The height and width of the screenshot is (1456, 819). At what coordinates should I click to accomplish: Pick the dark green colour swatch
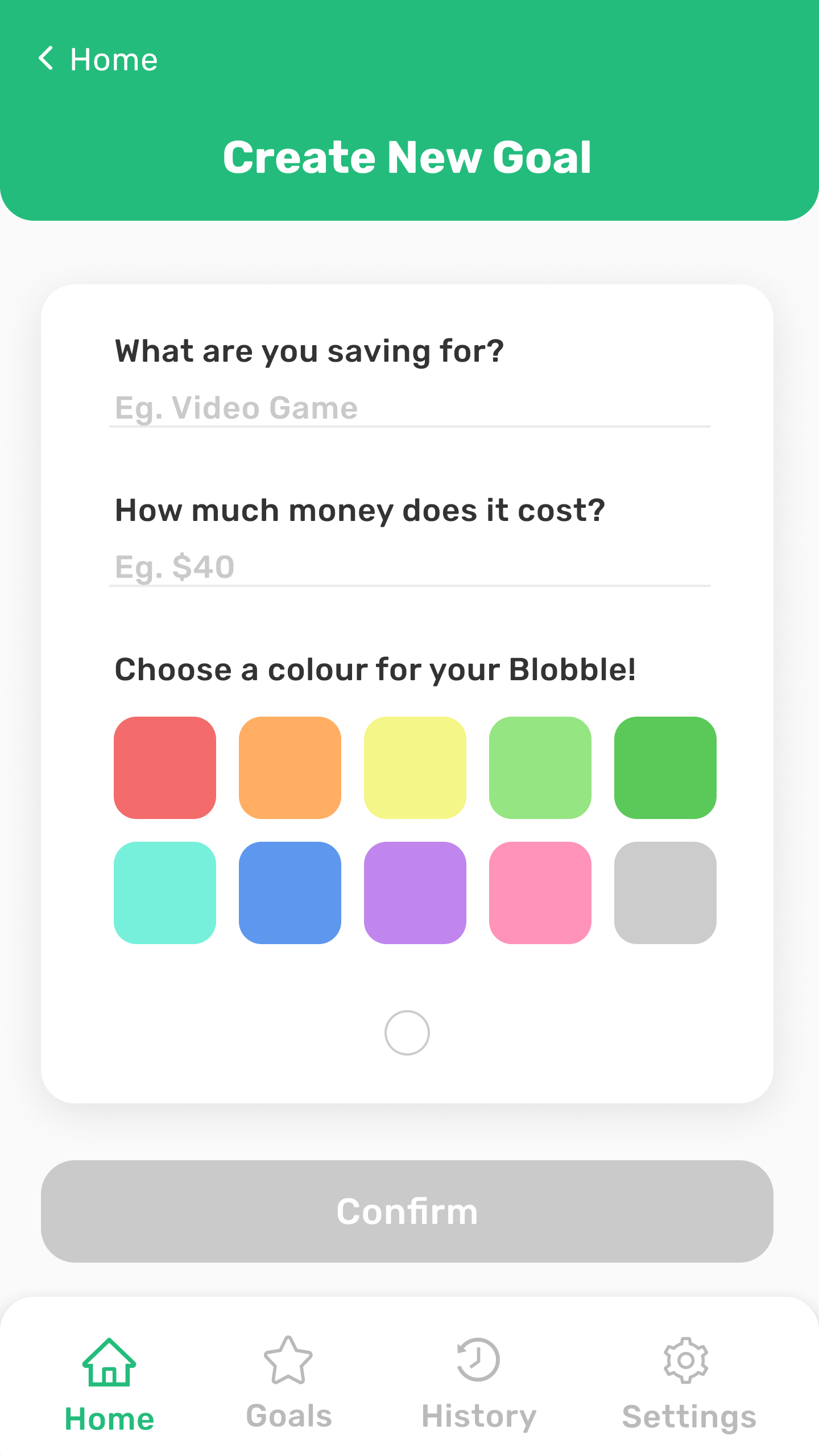(665, 768)
